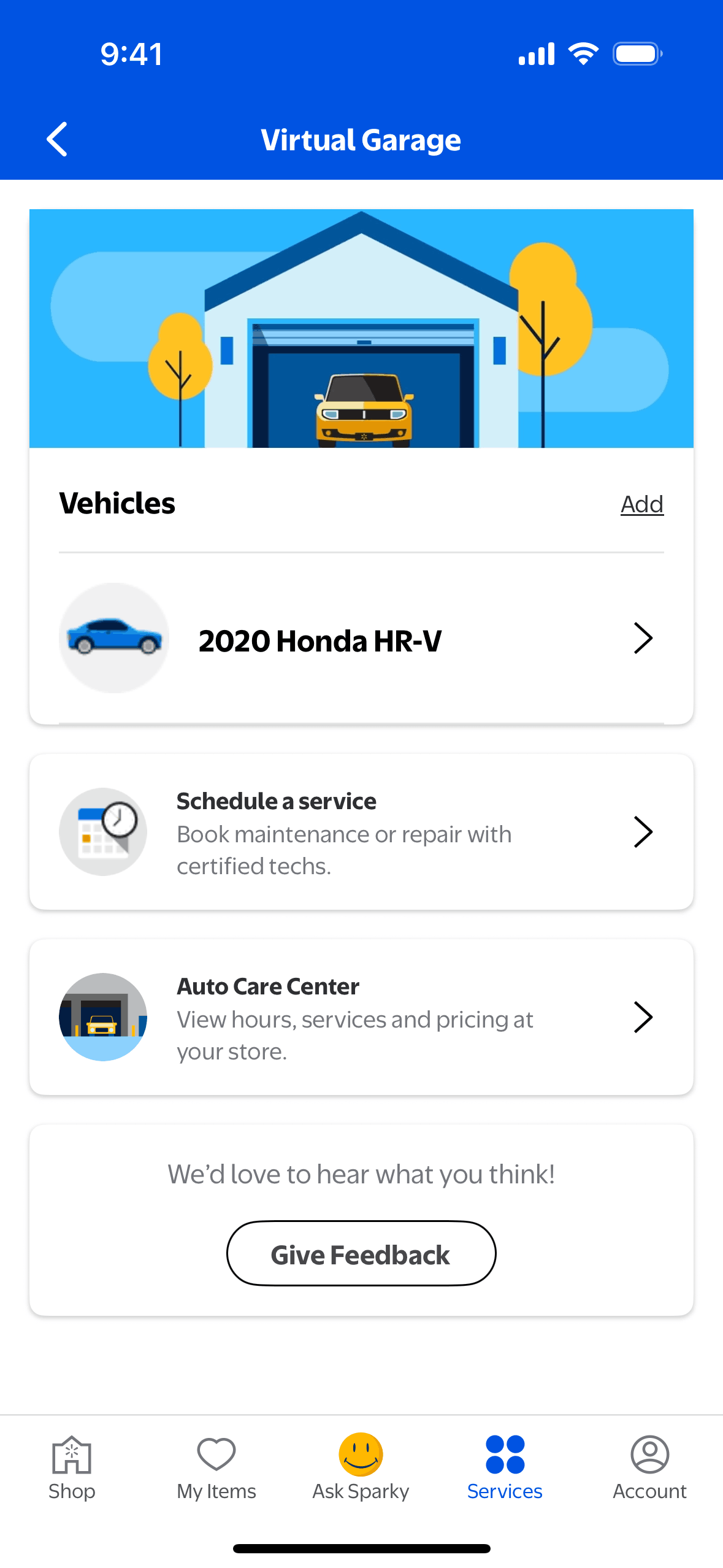
Task: Open the Account tab
Action: (x=649, y=1468)
